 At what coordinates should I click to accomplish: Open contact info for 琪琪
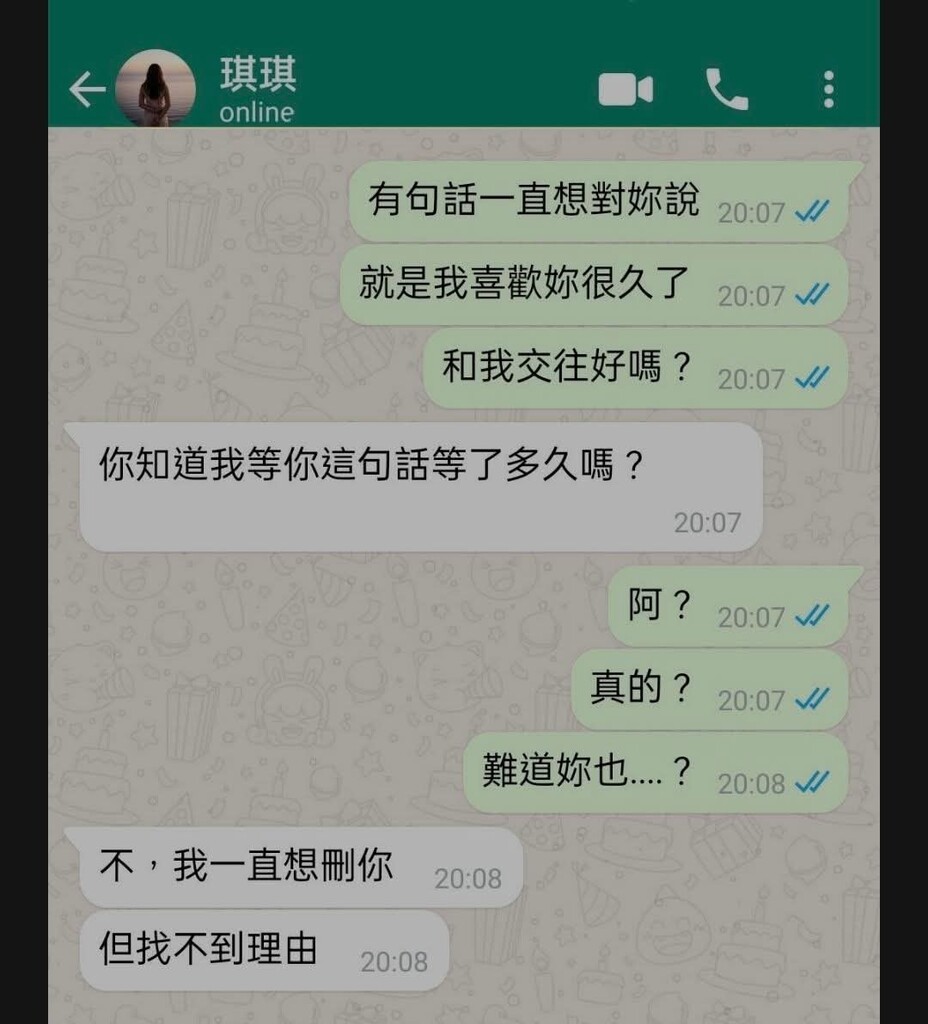pos(258,88)
